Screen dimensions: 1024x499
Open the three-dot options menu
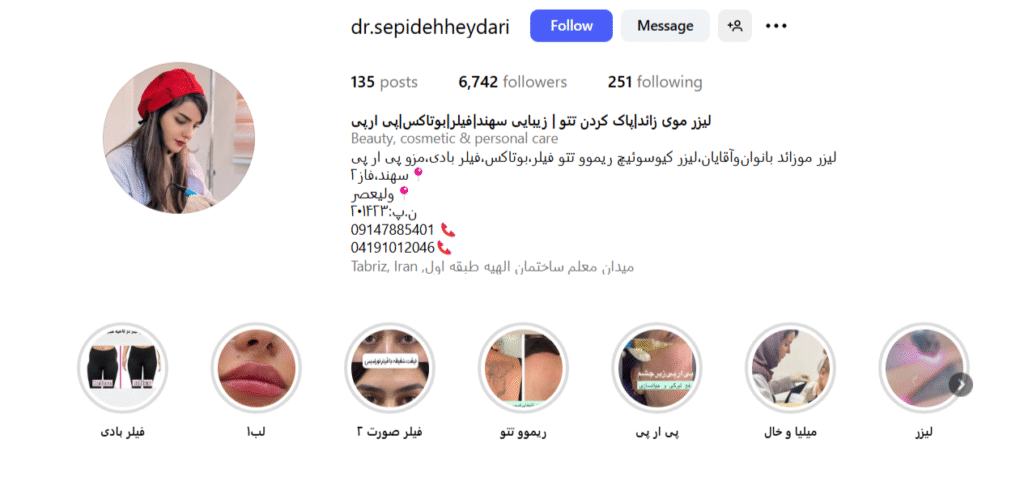point(776,26)
